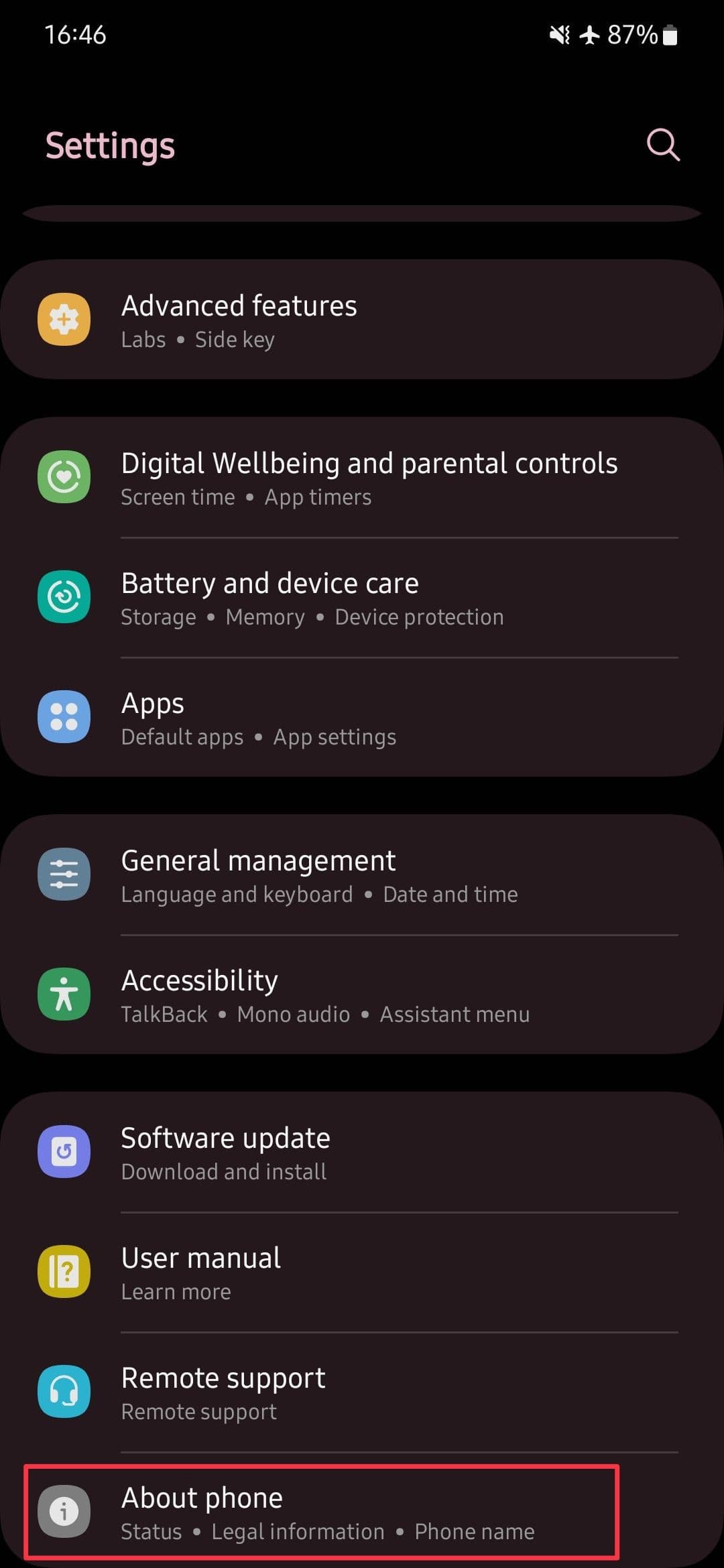This screenshot has width=724, height=1568.
Task: Tap About phone
Action: pos(322,1512)
